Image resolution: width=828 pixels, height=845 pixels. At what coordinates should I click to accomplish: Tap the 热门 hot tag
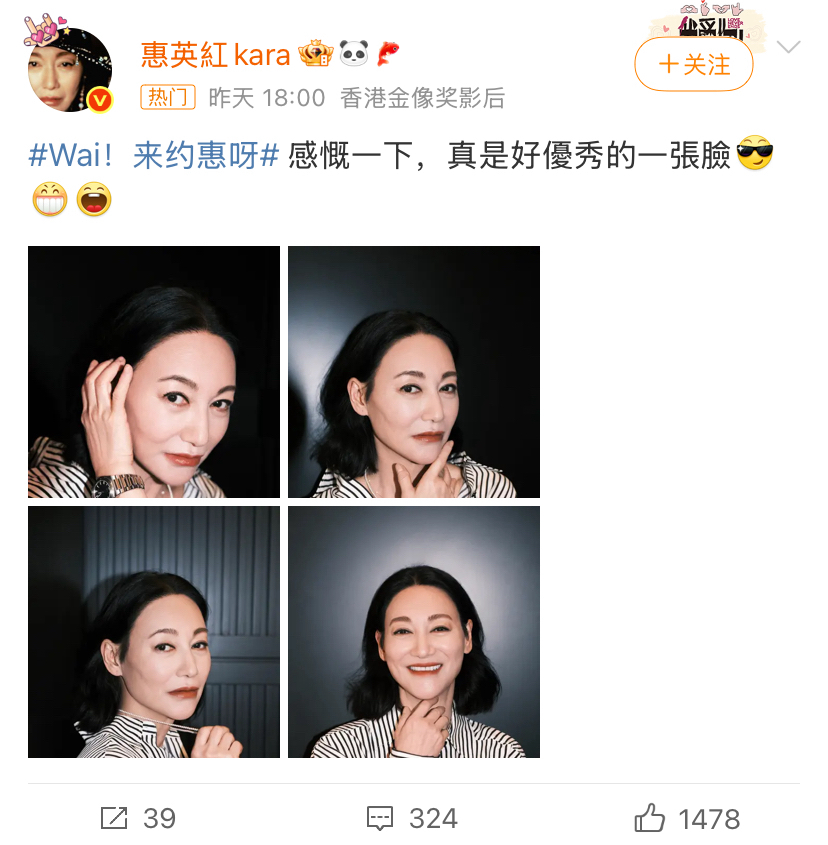click(168, 97)
